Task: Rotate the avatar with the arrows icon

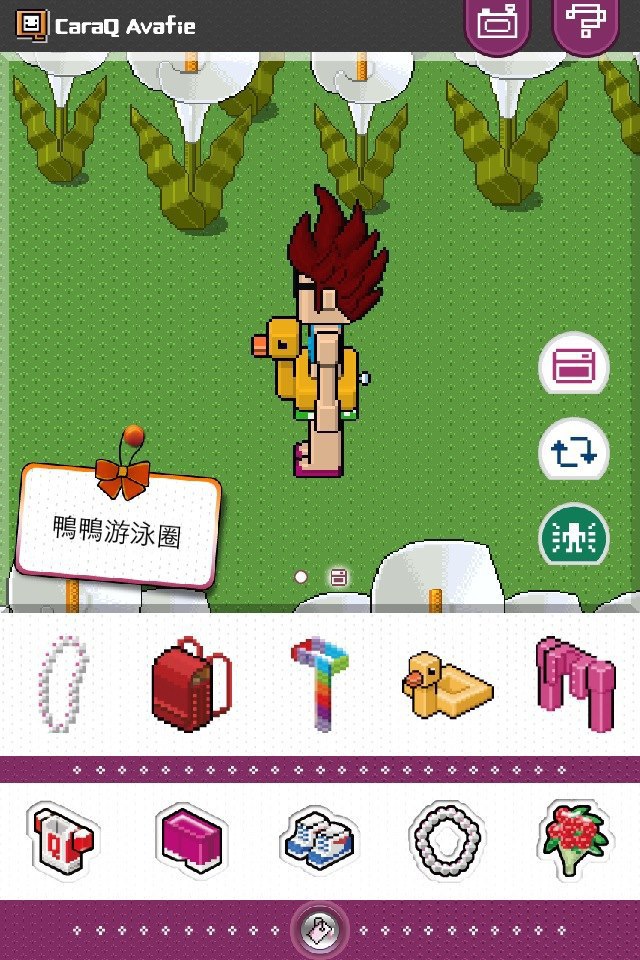Action: coord(574,452)
